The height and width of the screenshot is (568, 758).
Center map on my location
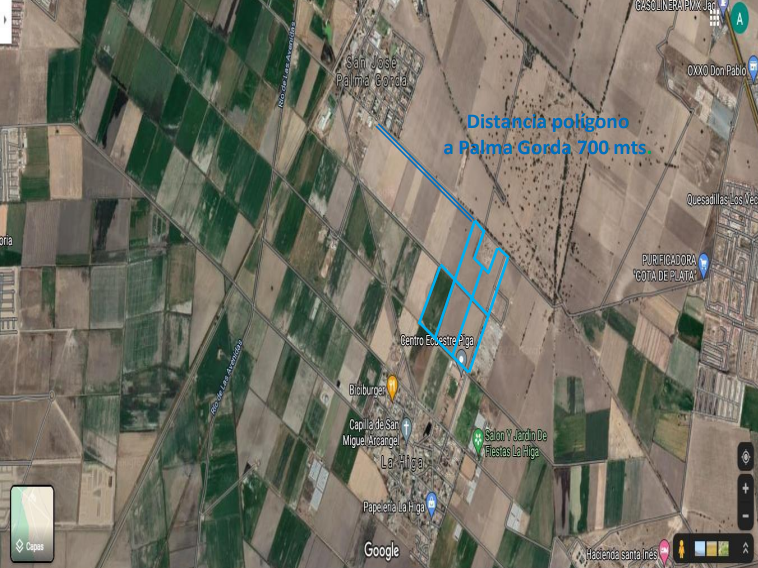pyautogui.click(x=746, y=457)
